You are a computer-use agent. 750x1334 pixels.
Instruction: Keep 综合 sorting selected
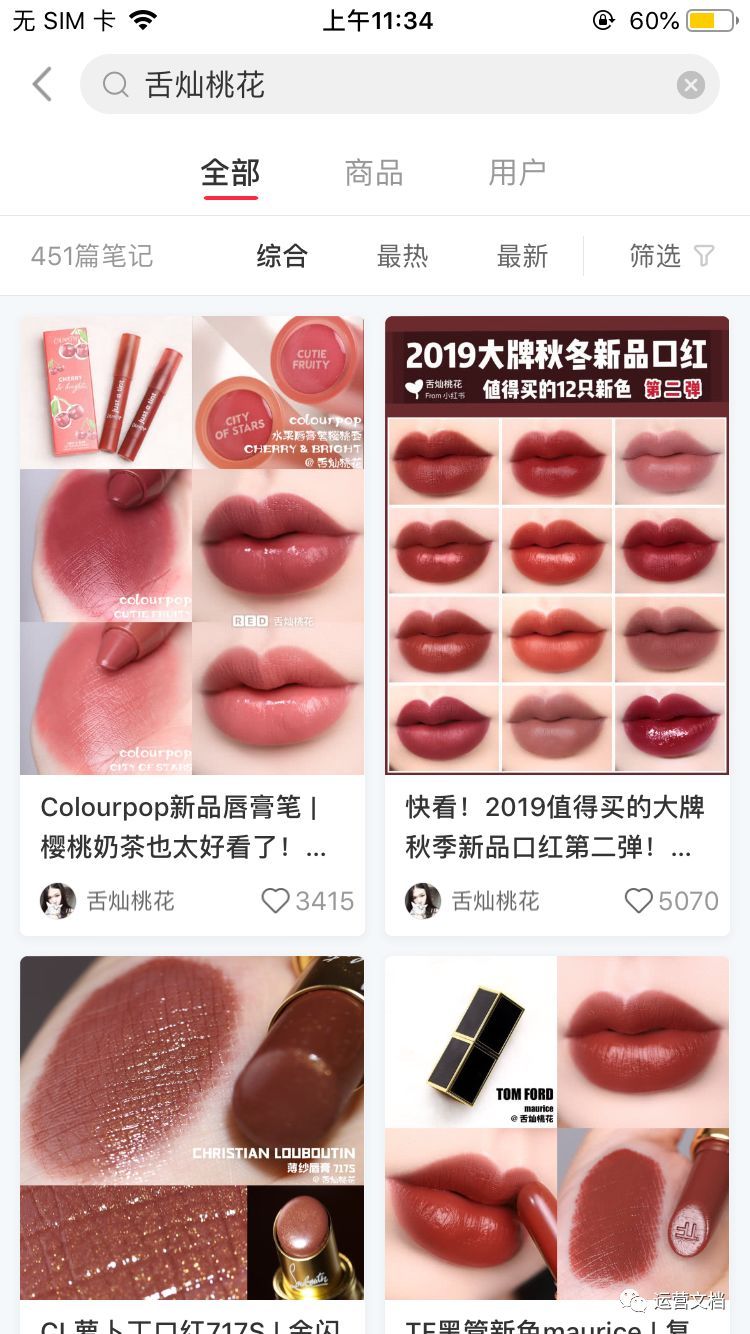[x=281, y=256]
